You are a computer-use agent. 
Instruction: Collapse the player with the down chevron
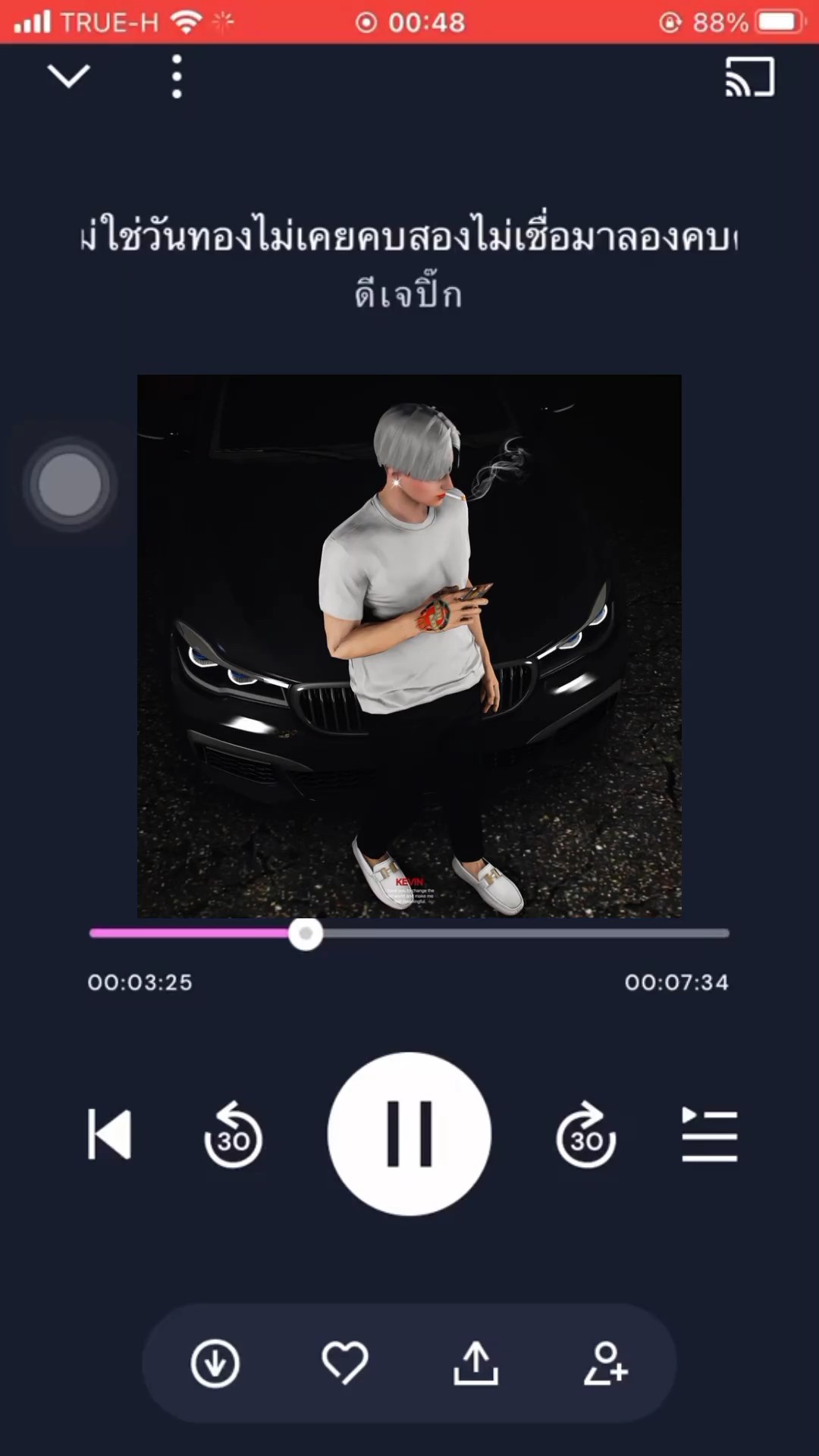pos(68,76)
